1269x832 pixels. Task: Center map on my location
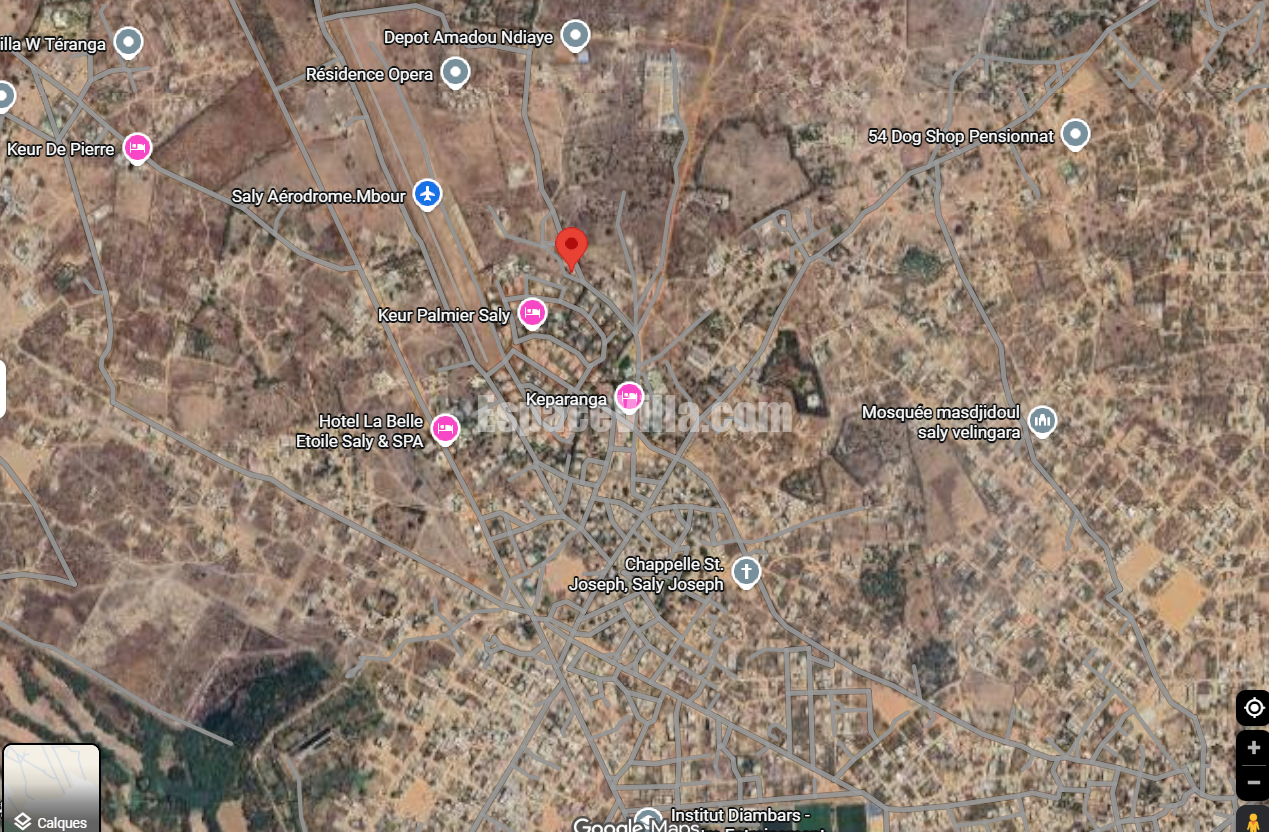[1253, 708]
